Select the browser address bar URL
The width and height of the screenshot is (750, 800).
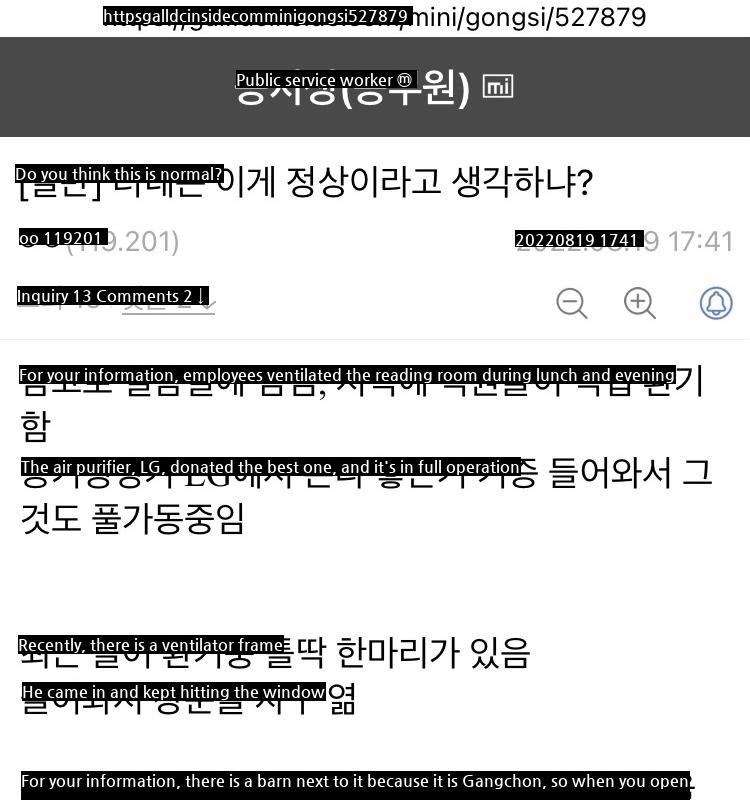pos(375,17)
